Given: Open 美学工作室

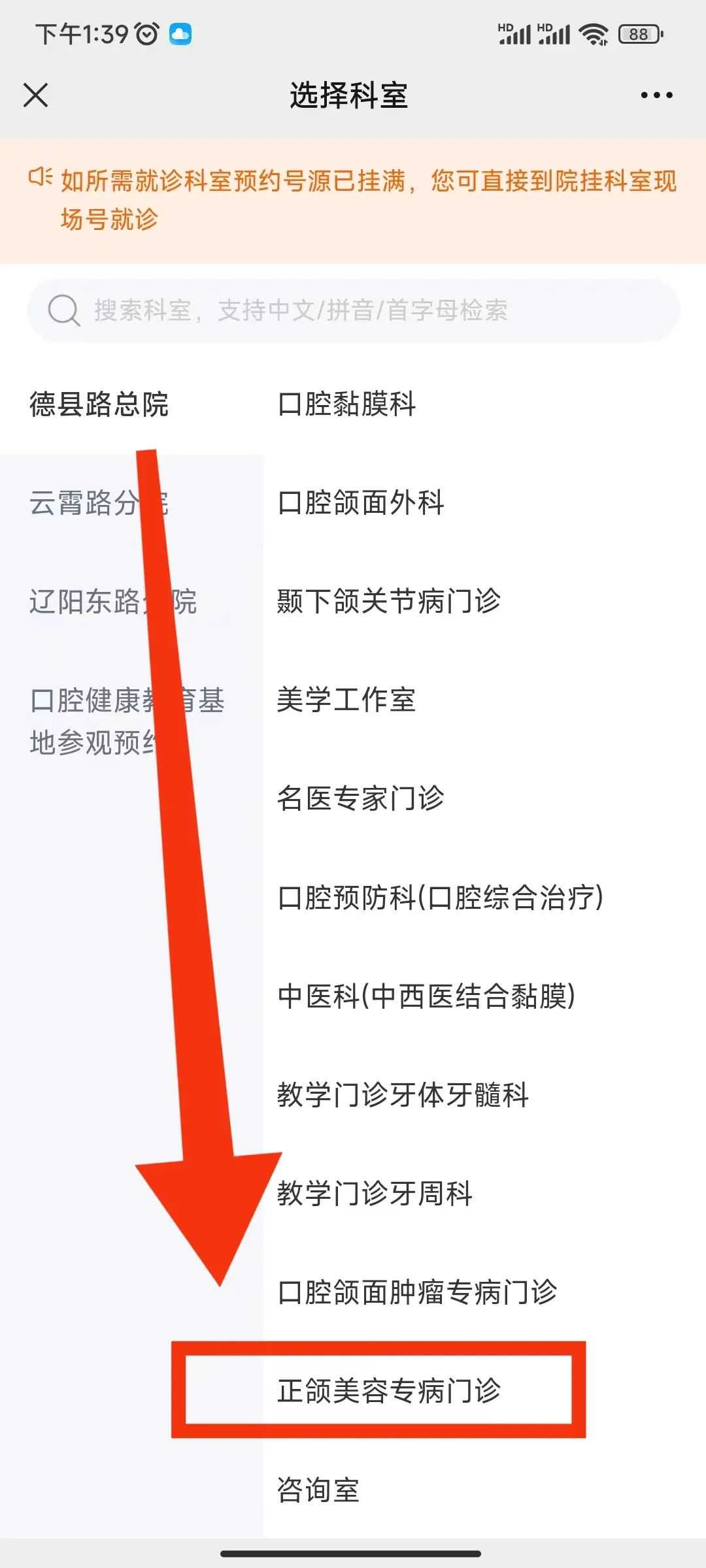Looking at the screenshot, I should (x=346, y=700).
